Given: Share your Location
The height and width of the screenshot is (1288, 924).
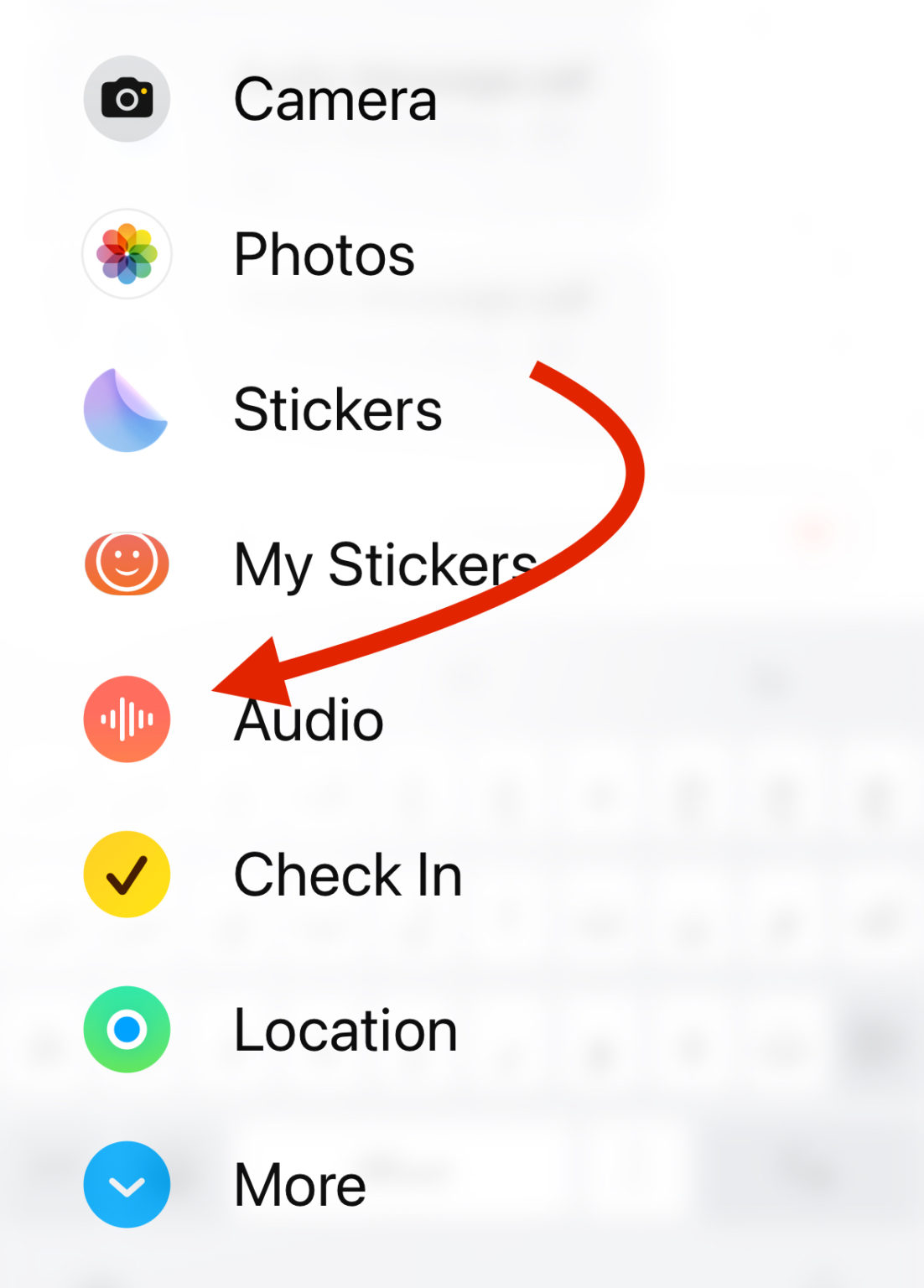Looking at the screenshot, I should pos(127,1030).
